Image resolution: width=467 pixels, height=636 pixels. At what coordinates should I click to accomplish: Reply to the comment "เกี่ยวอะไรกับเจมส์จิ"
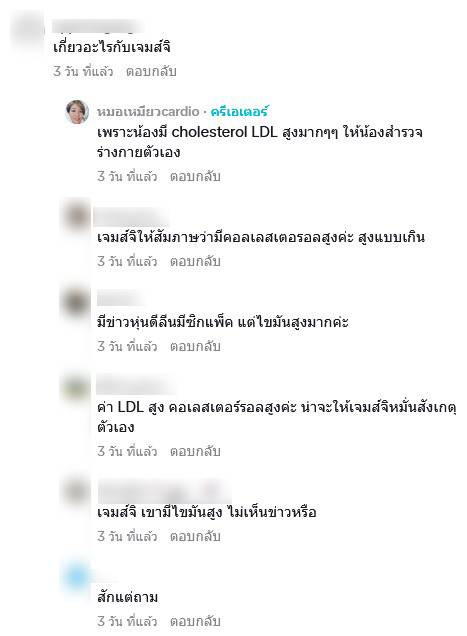(x=151, y=71)
